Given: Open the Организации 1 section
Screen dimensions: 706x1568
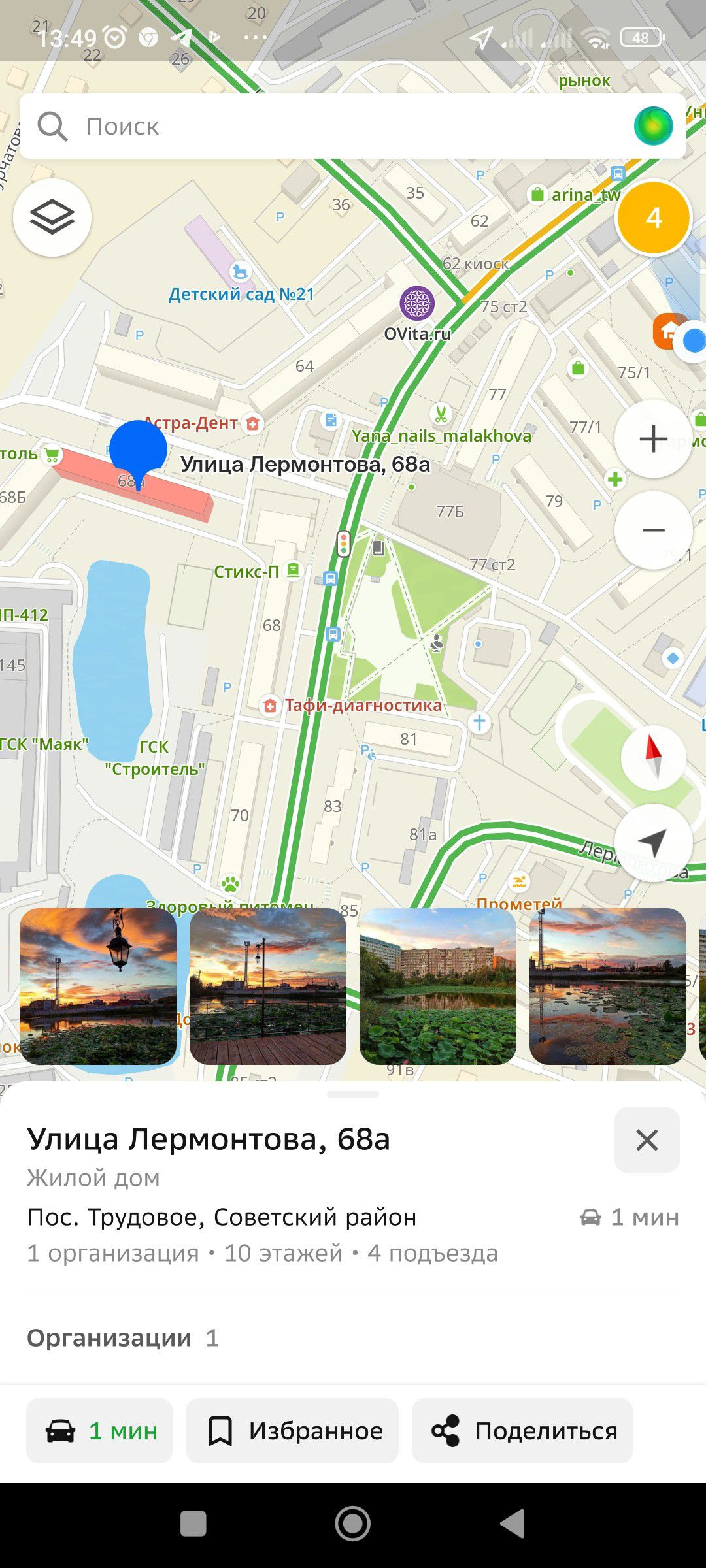Looking at the screenshot, I should (123, 1338).
